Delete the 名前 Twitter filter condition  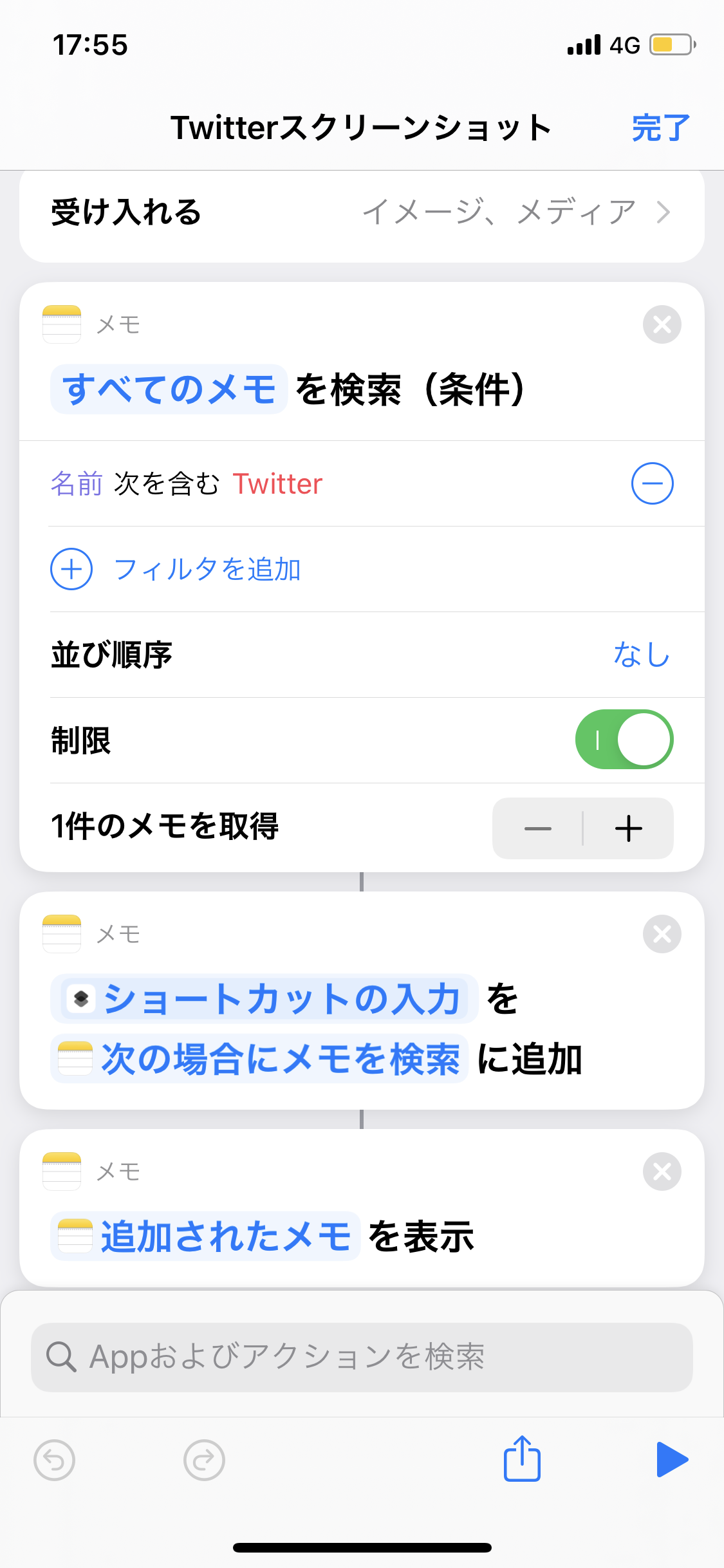click(x=652, y=483)
